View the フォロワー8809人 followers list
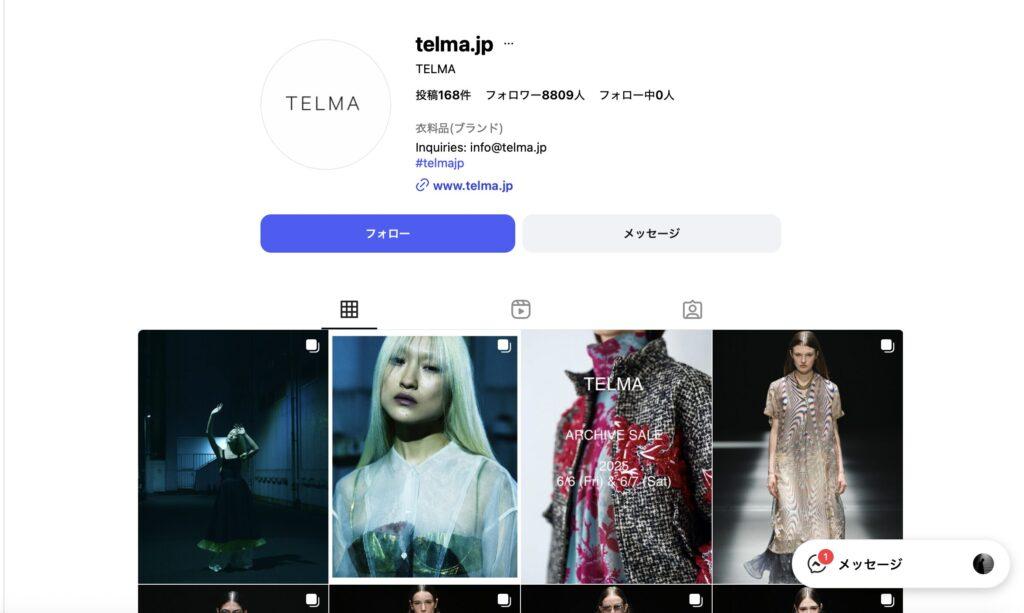This screenshot has height=613, width=1024. click(x=534, y=95)
